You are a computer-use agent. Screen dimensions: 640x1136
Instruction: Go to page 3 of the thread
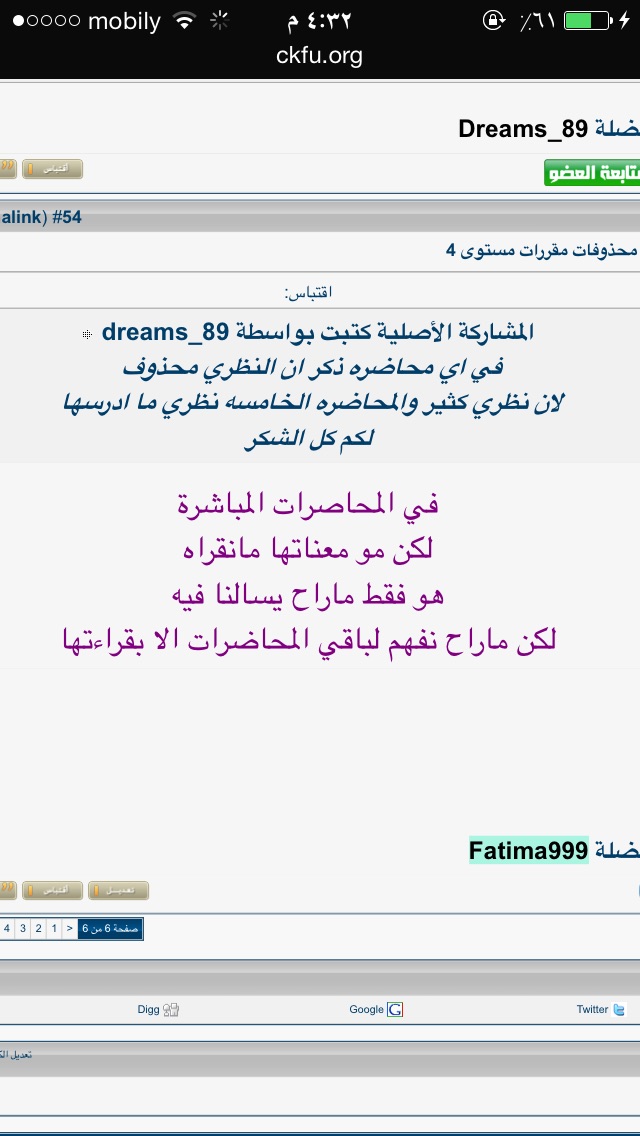pyautogui.click(x=23, y=928)
